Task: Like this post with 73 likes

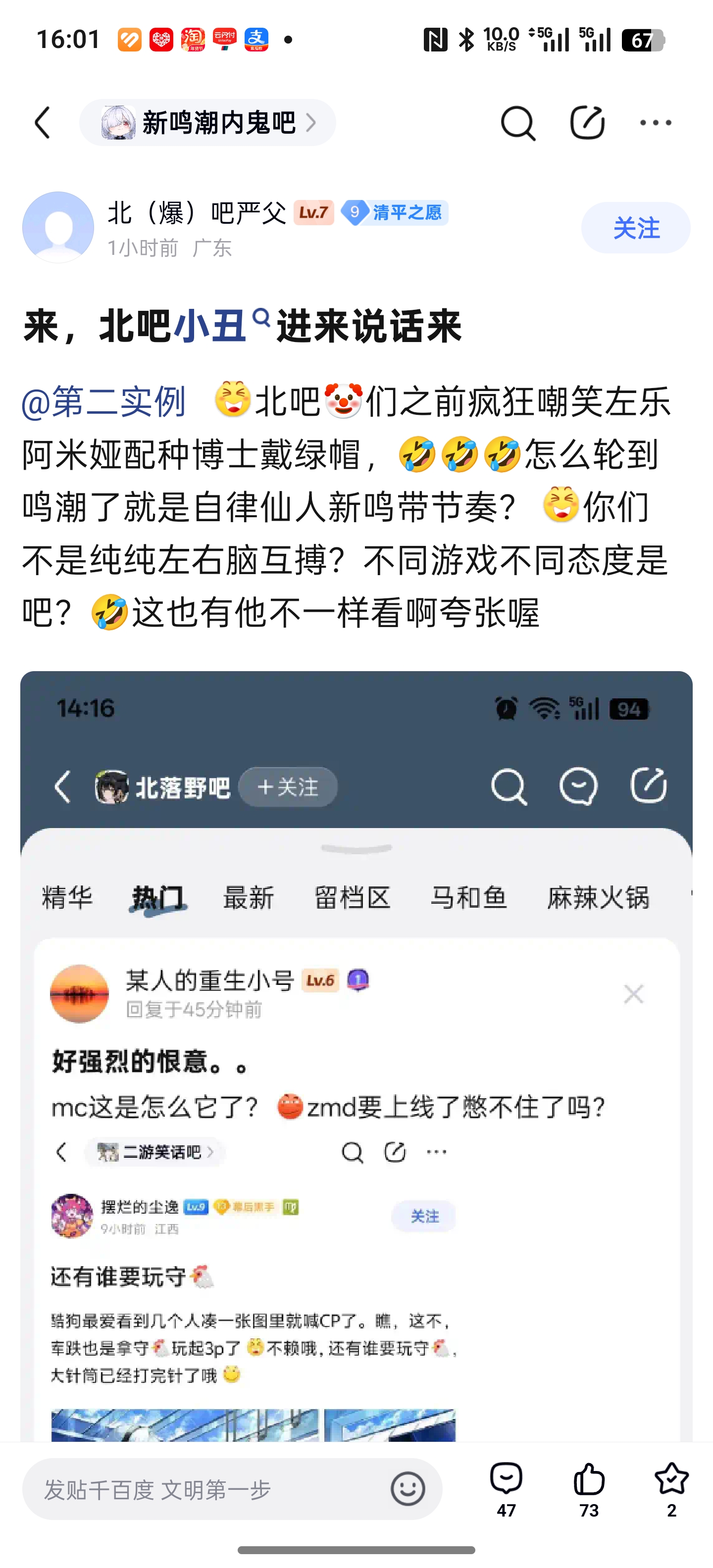Action: coord(589,1488)
